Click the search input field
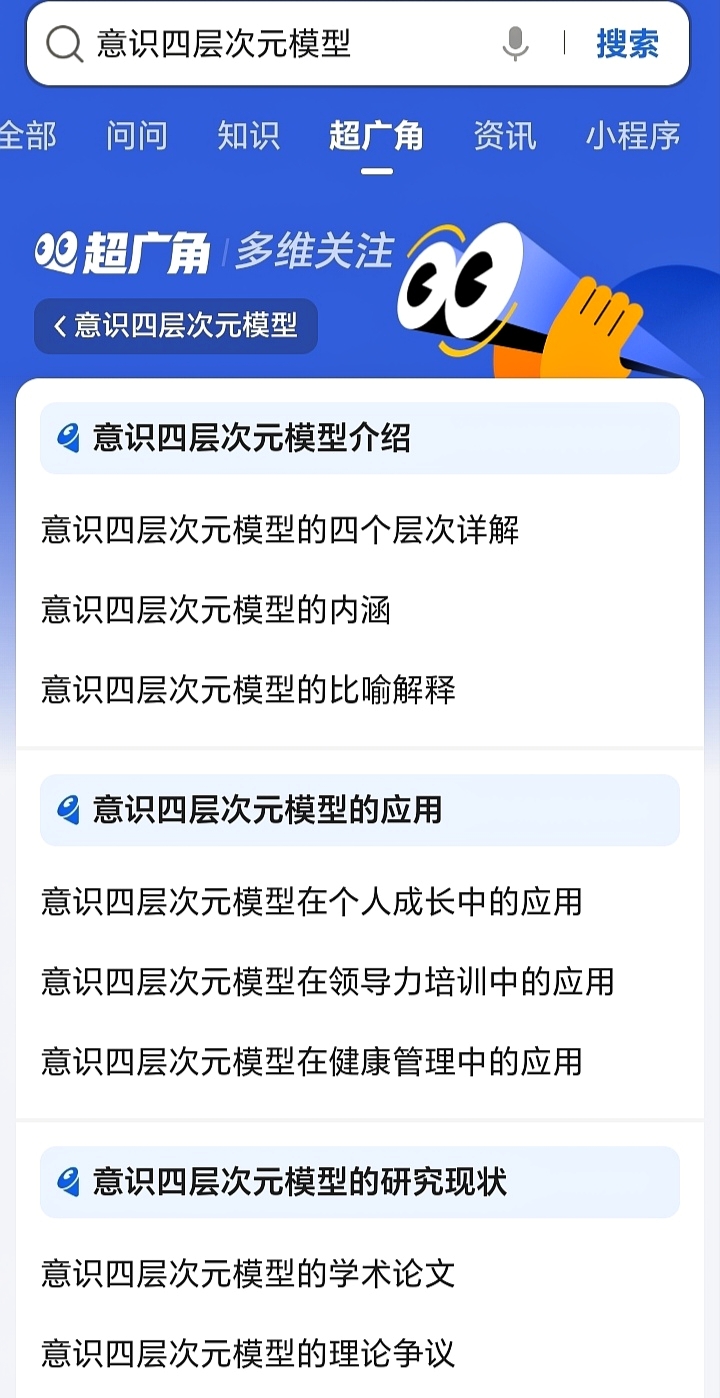720x1398 pixels. point(280,44)
